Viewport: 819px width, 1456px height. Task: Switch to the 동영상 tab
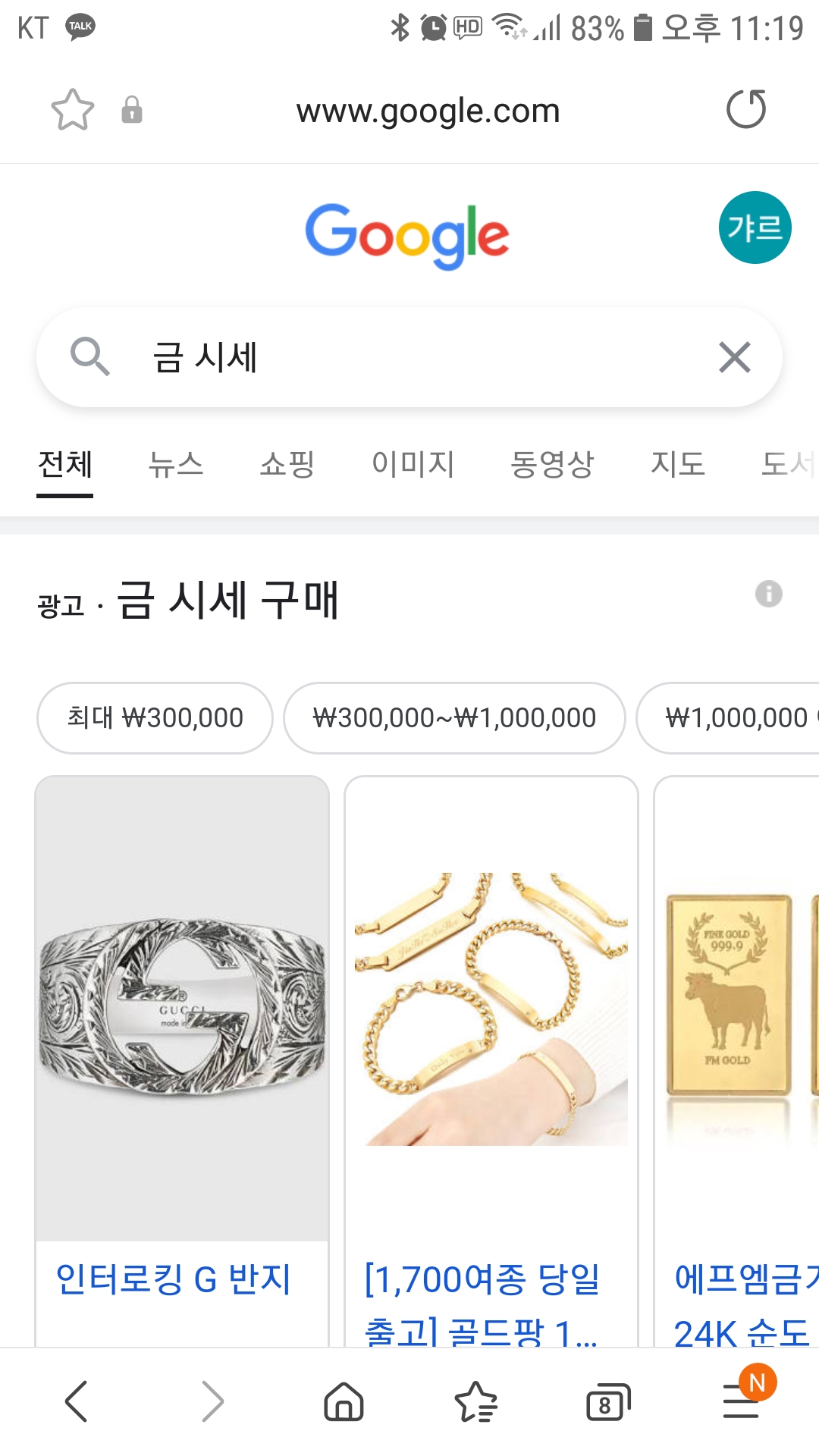(552, 464)
